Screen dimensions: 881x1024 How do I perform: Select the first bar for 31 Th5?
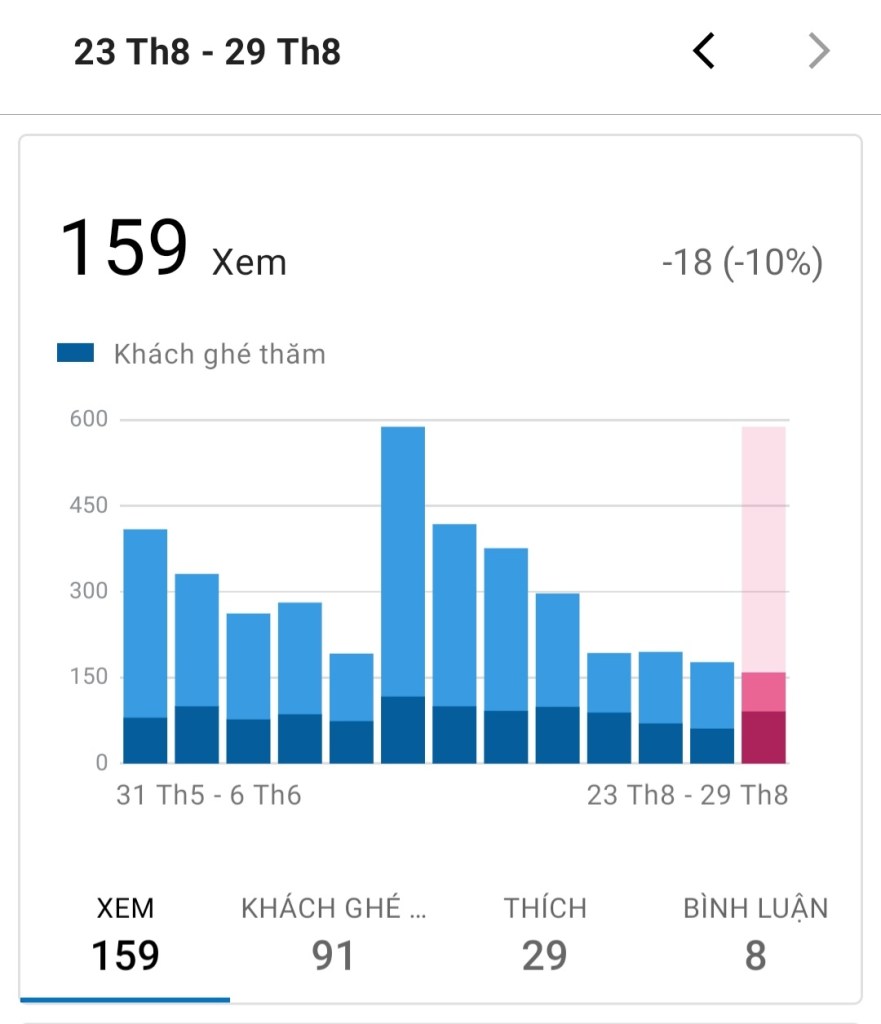click(x=145, y=645)
